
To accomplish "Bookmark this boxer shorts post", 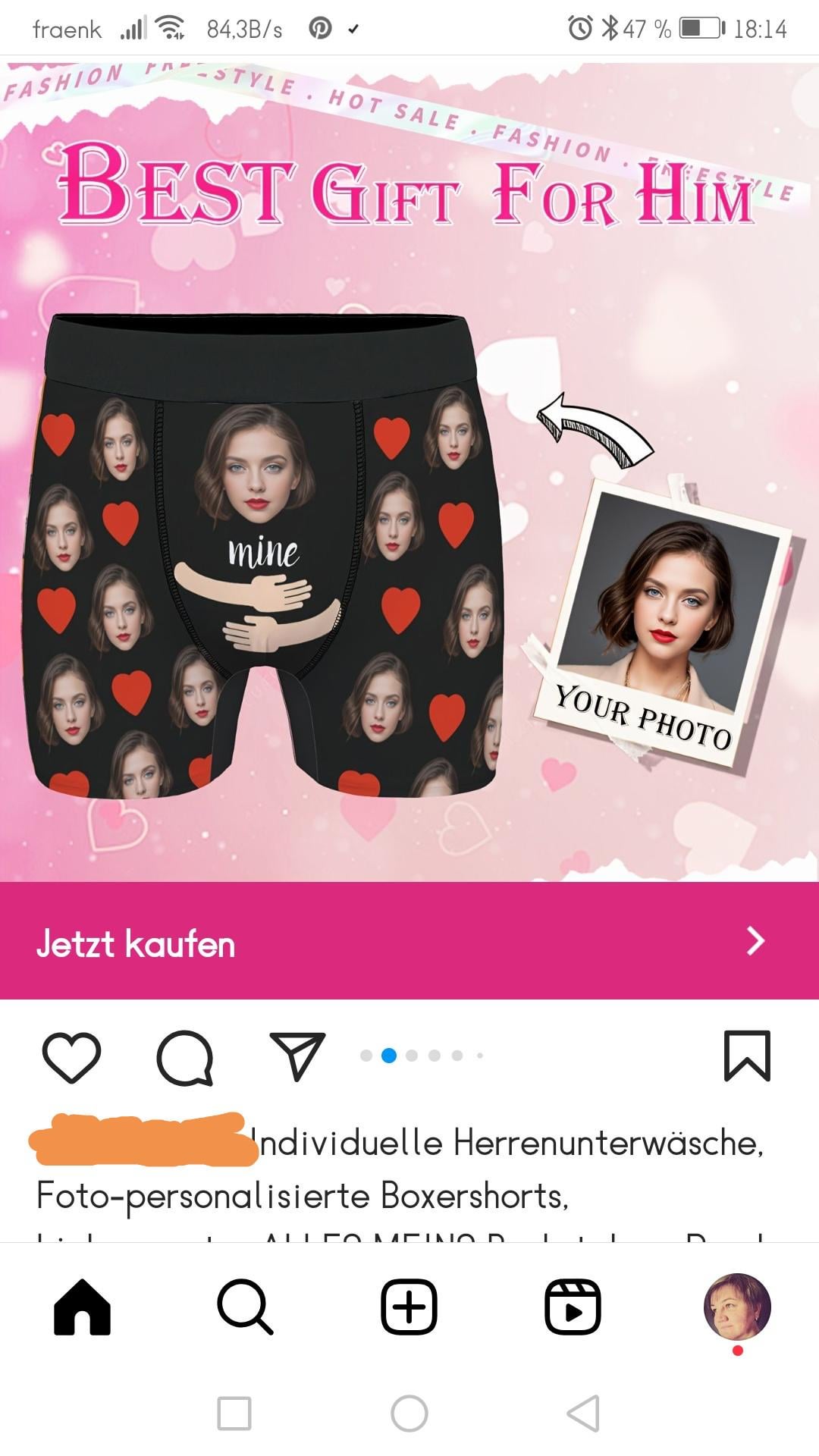I will pyautogui.click(x=747, y=1056).
